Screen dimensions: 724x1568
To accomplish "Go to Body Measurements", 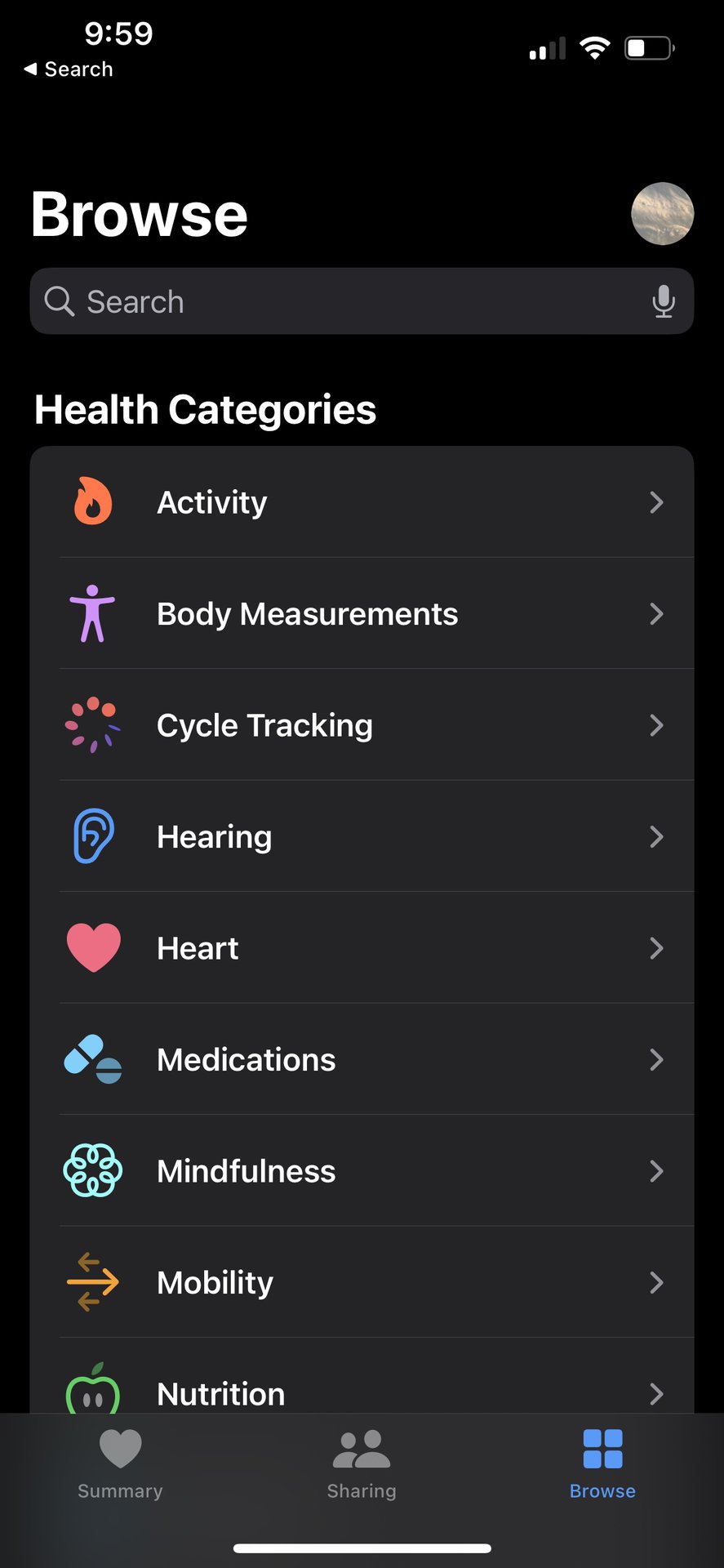I will point(362,614).
